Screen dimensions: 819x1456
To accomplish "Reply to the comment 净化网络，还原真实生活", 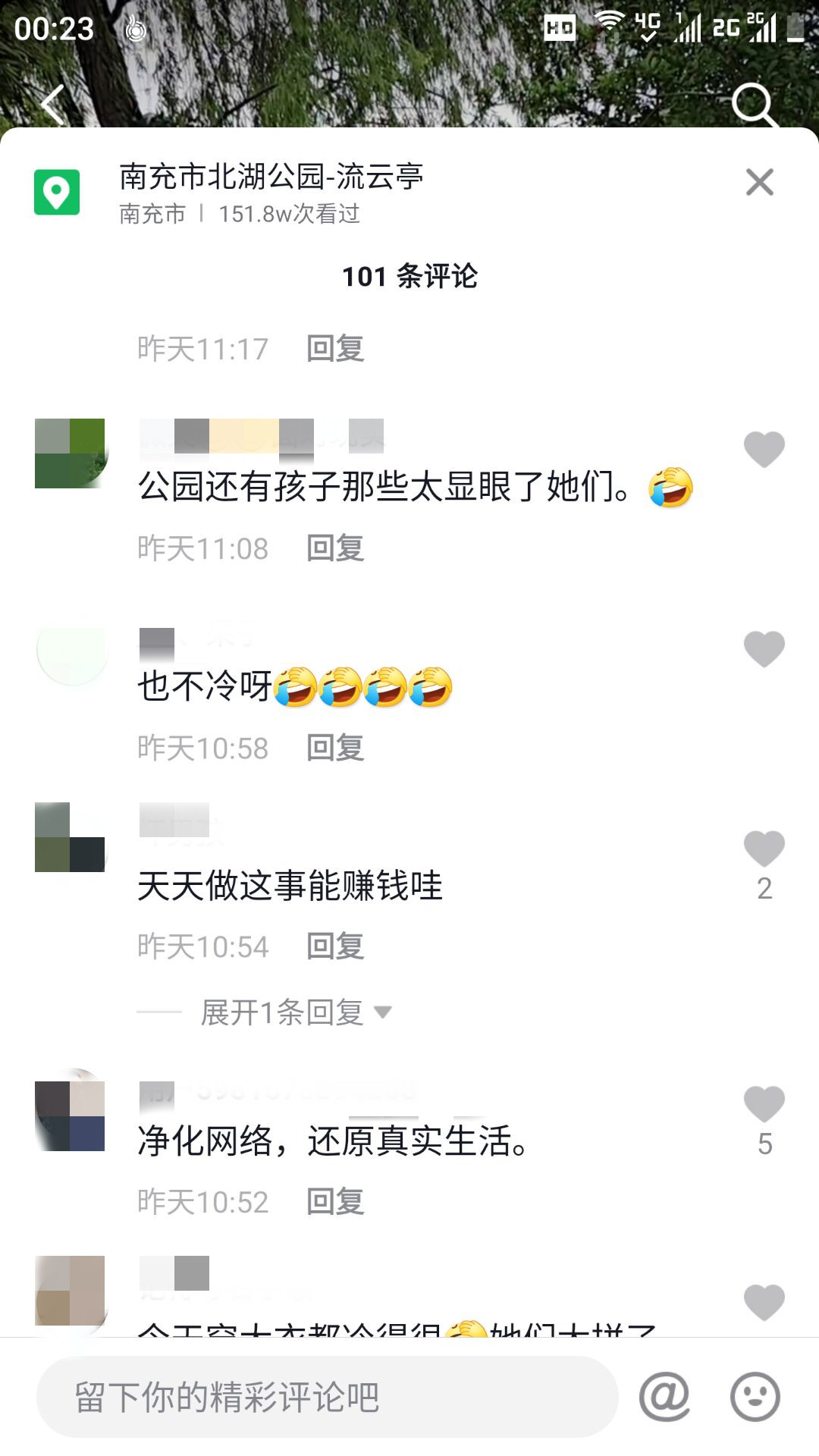I will tap(335, 1202).
